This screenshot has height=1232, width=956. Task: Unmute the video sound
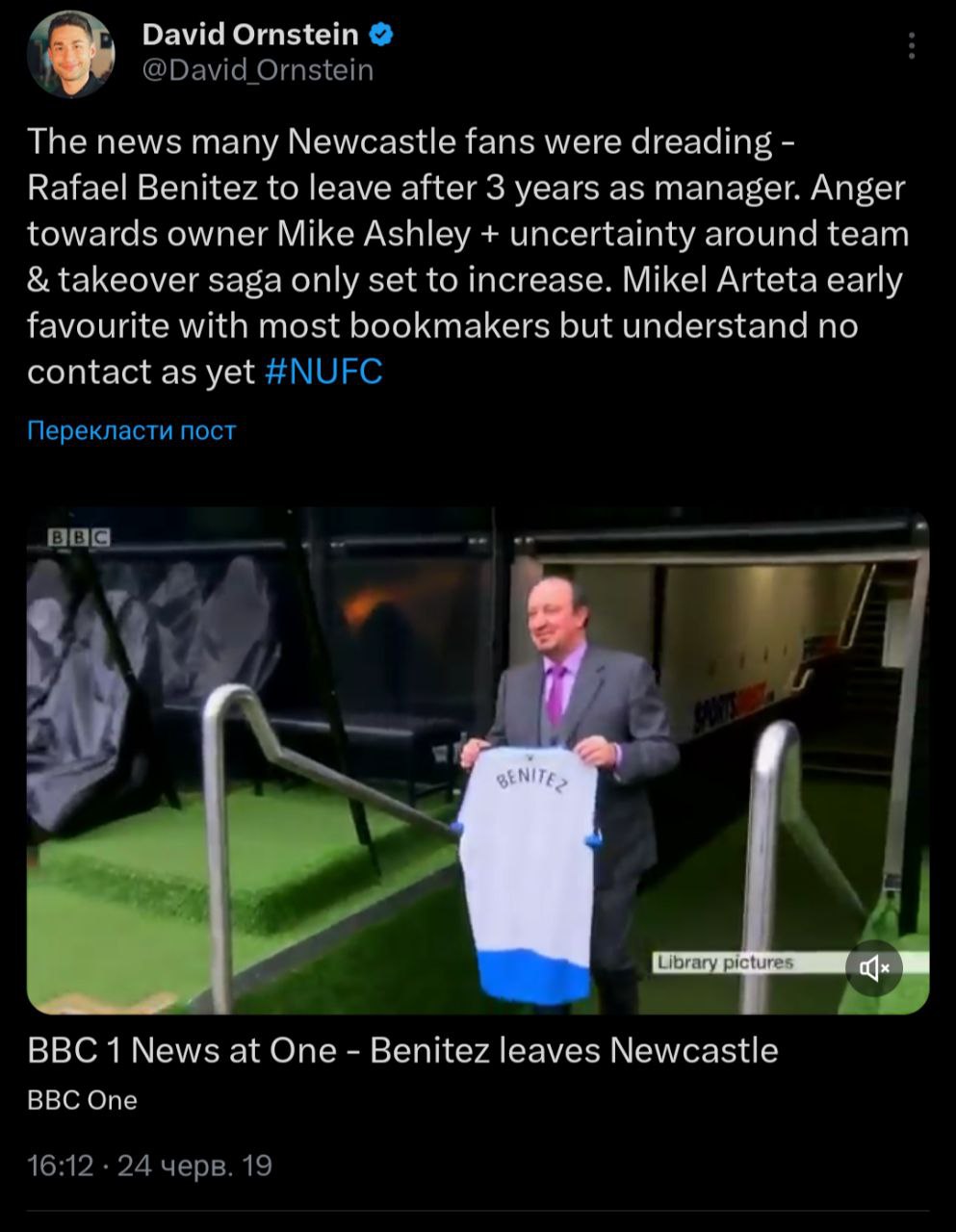(874, 967)
